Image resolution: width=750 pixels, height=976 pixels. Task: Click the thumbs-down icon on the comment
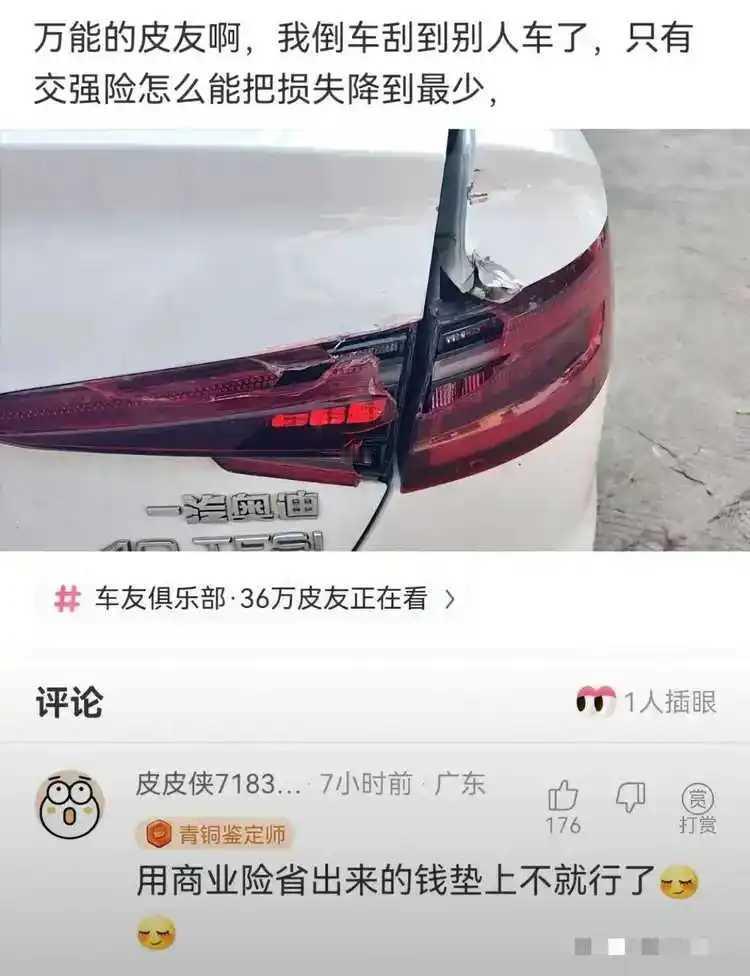click(630, 796)
